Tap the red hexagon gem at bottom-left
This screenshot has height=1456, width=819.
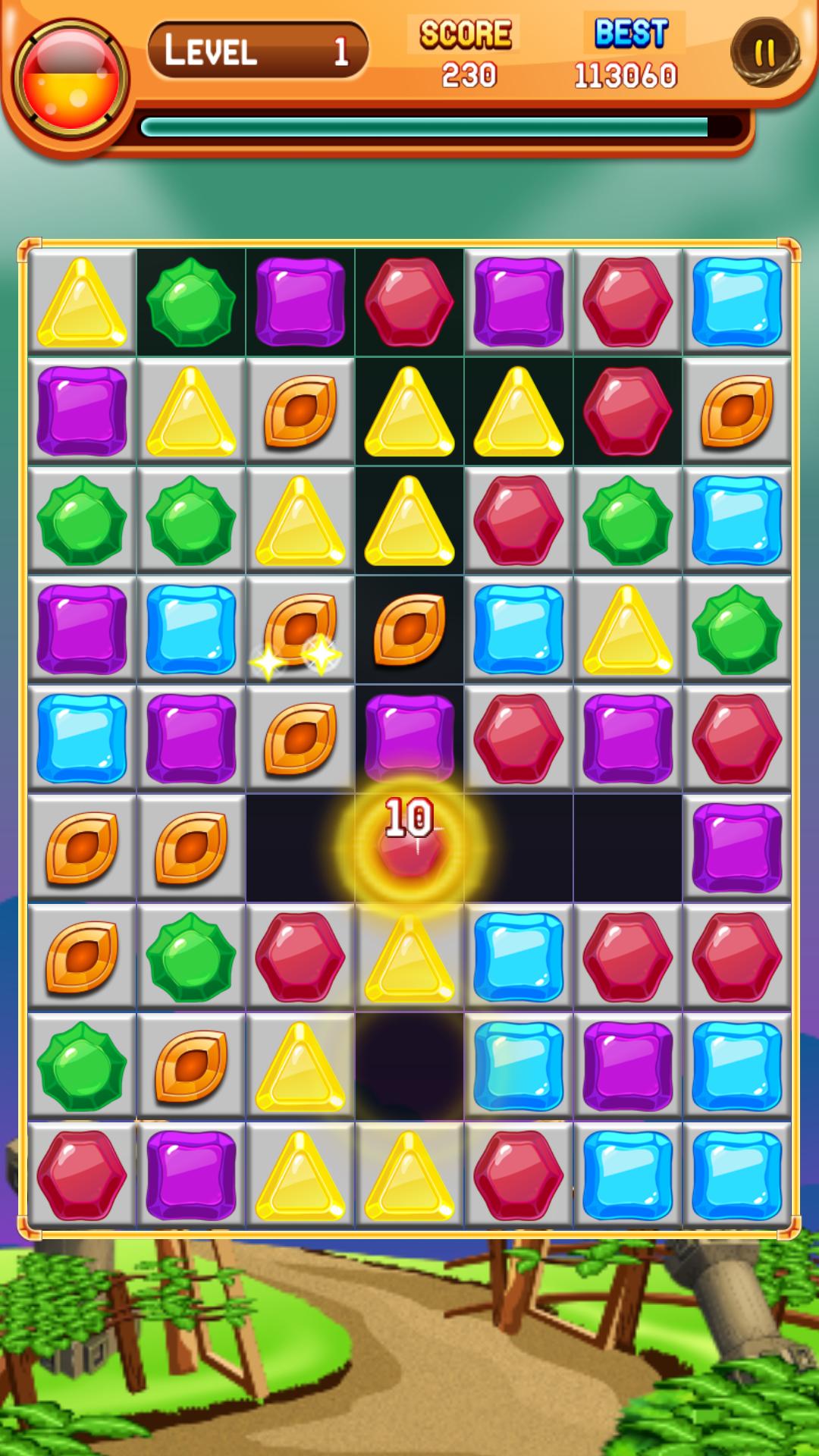[x=80, y=1172]
